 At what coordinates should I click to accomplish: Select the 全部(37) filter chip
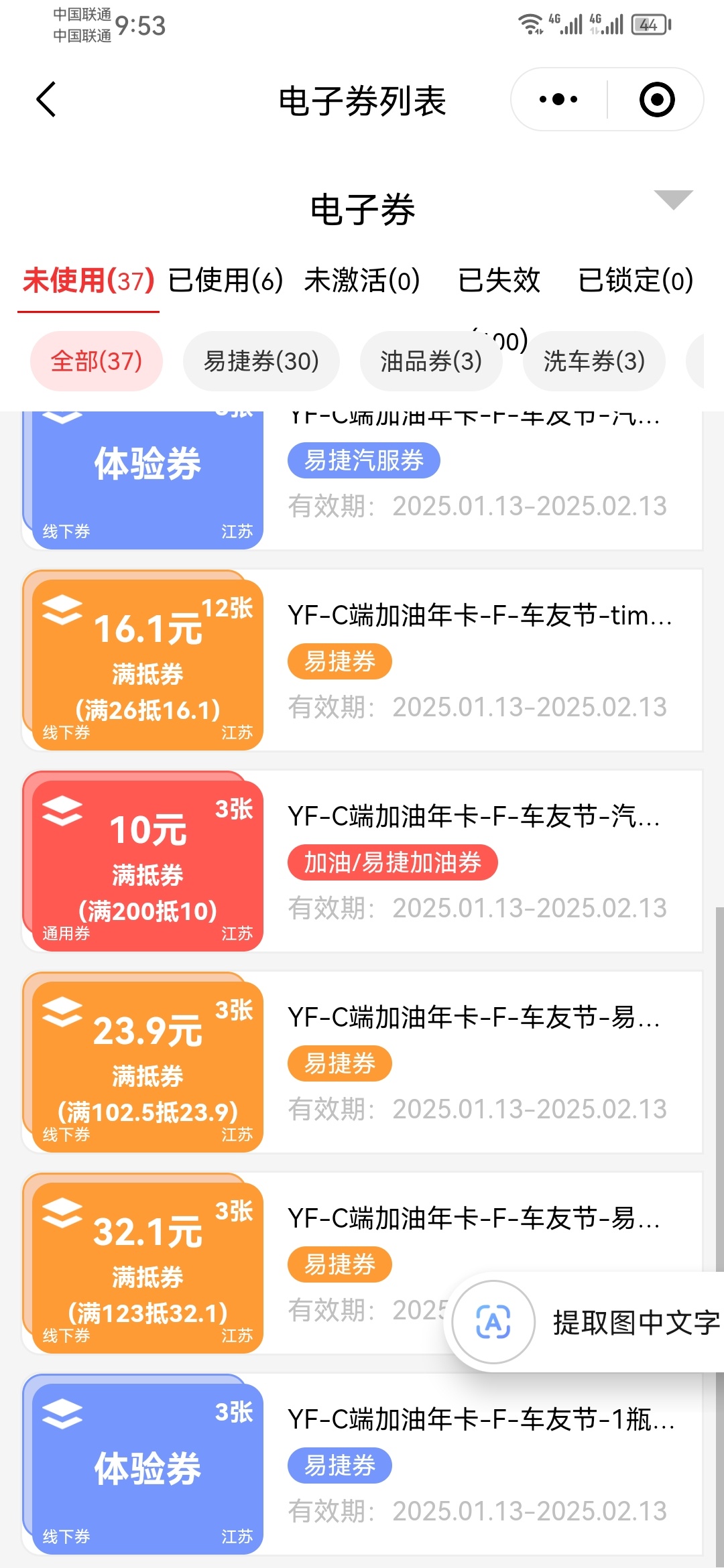click(x=97, y=361)
